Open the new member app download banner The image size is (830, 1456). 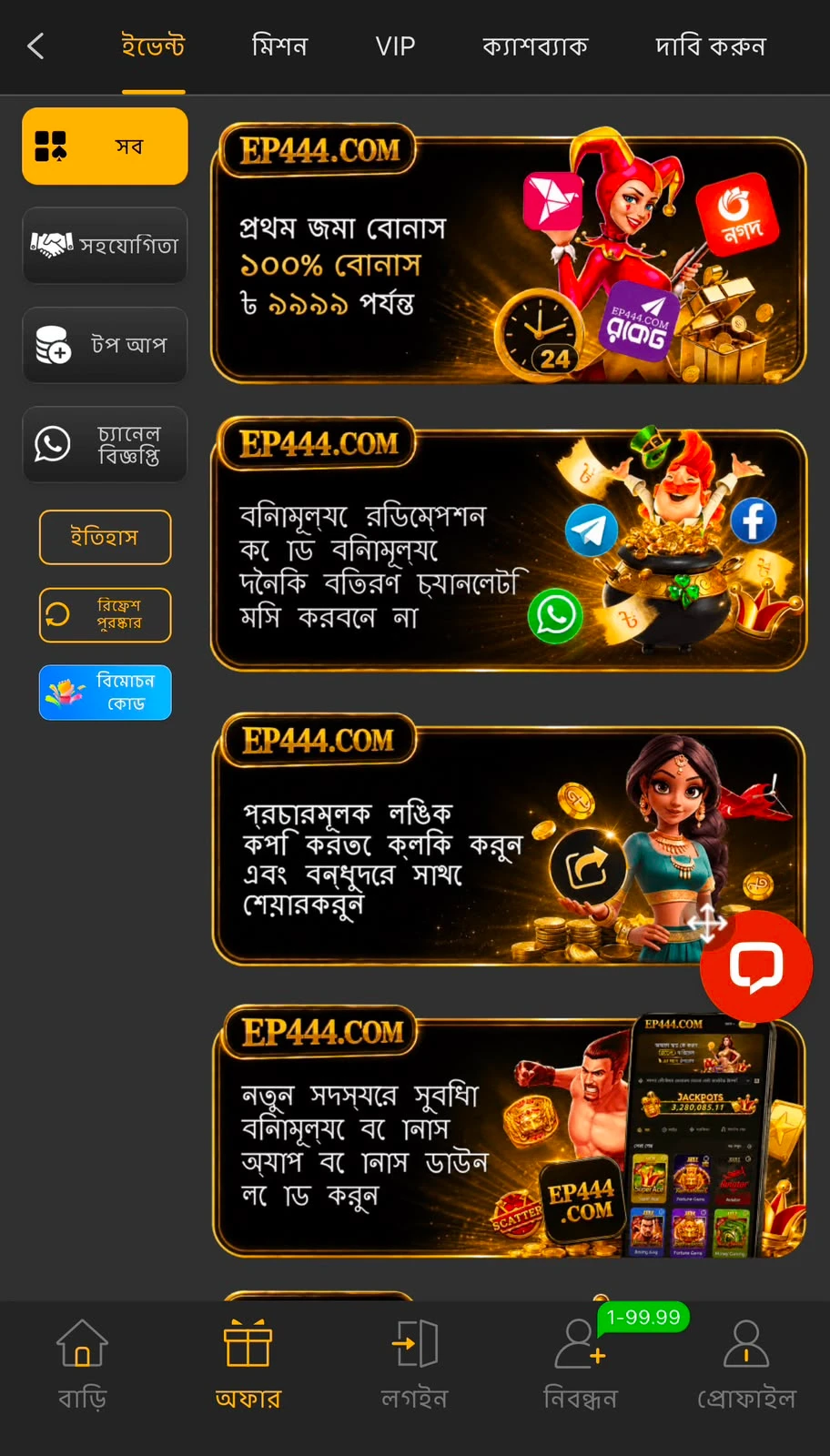tap(509, 1132)
